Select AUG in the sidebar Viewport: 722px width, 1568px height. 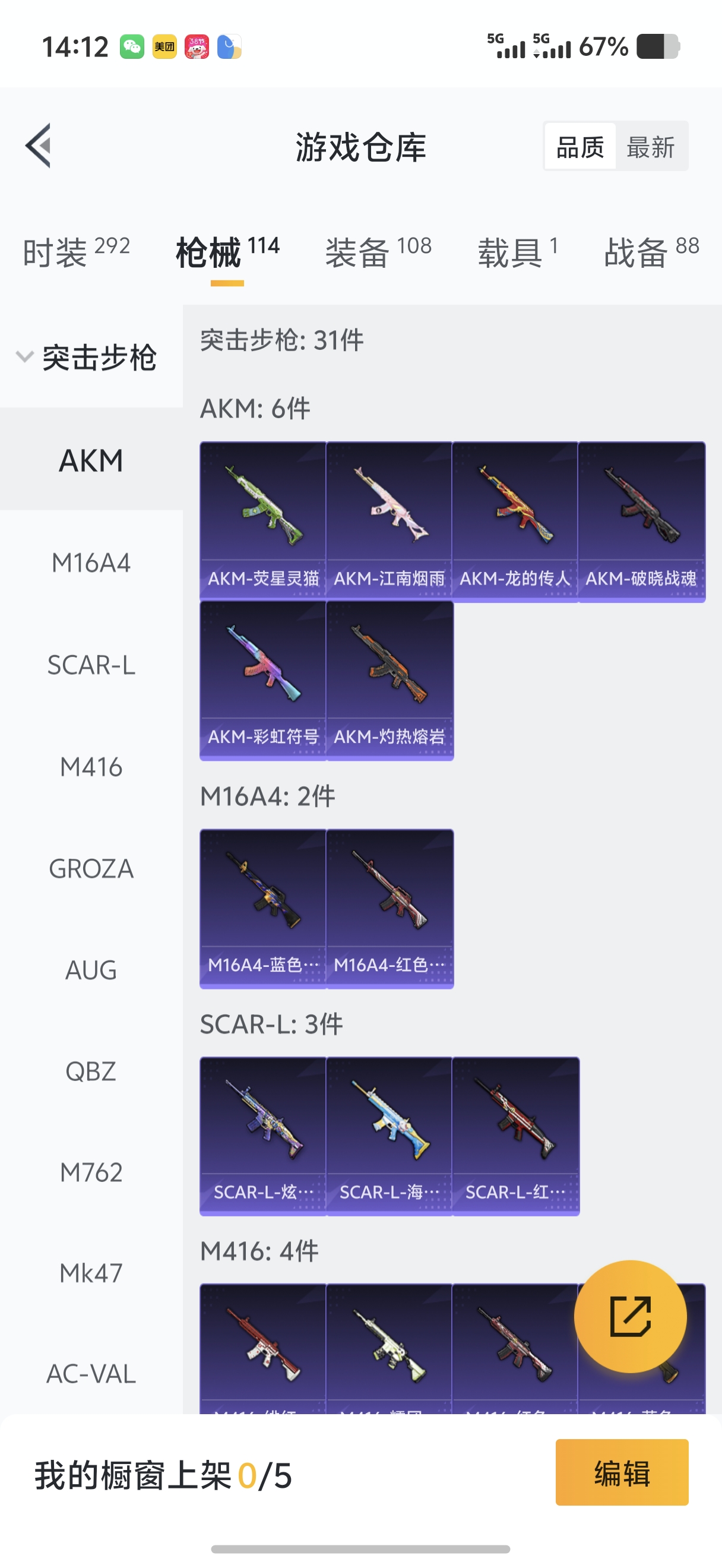point(91,970)
